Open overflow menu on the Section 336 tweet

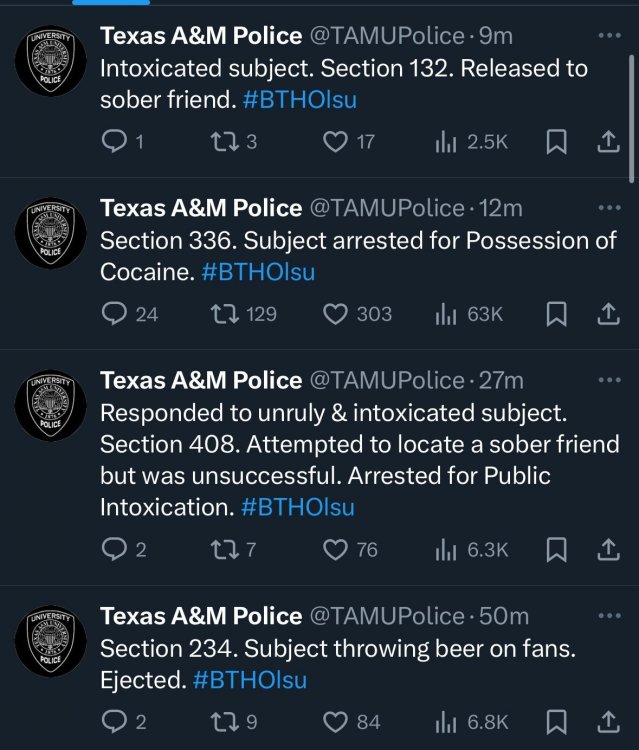[609, 208]
